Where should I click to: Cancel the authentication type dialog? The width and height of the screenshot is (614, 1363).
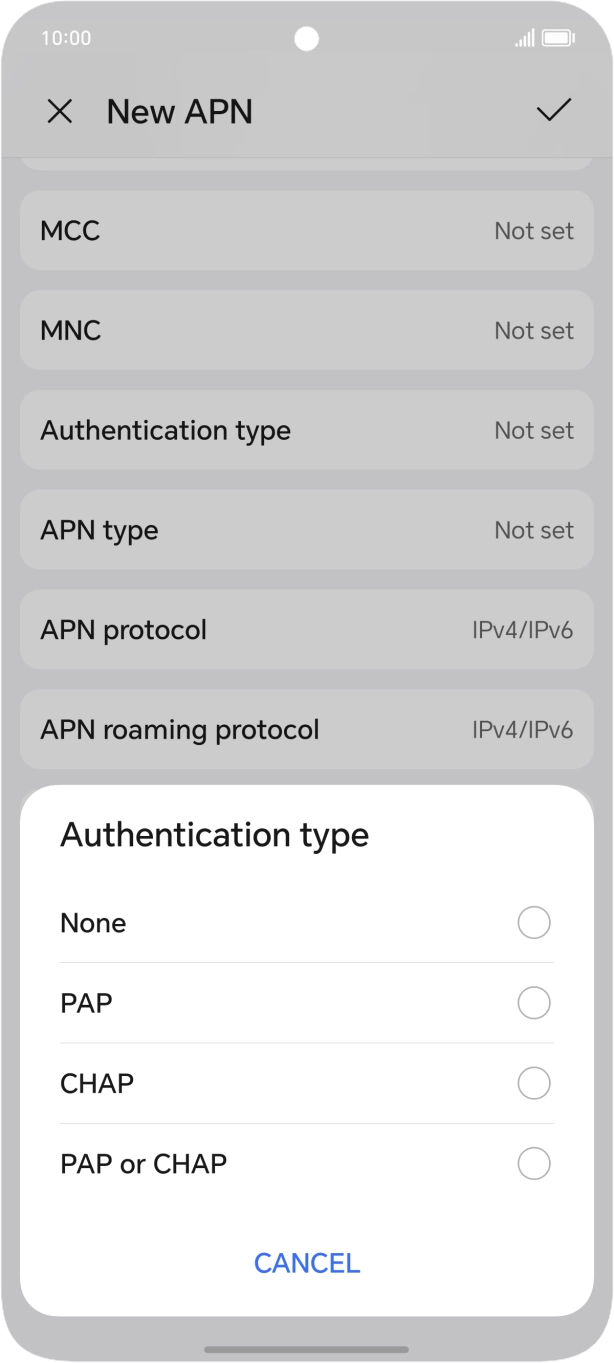point(306,1263)
